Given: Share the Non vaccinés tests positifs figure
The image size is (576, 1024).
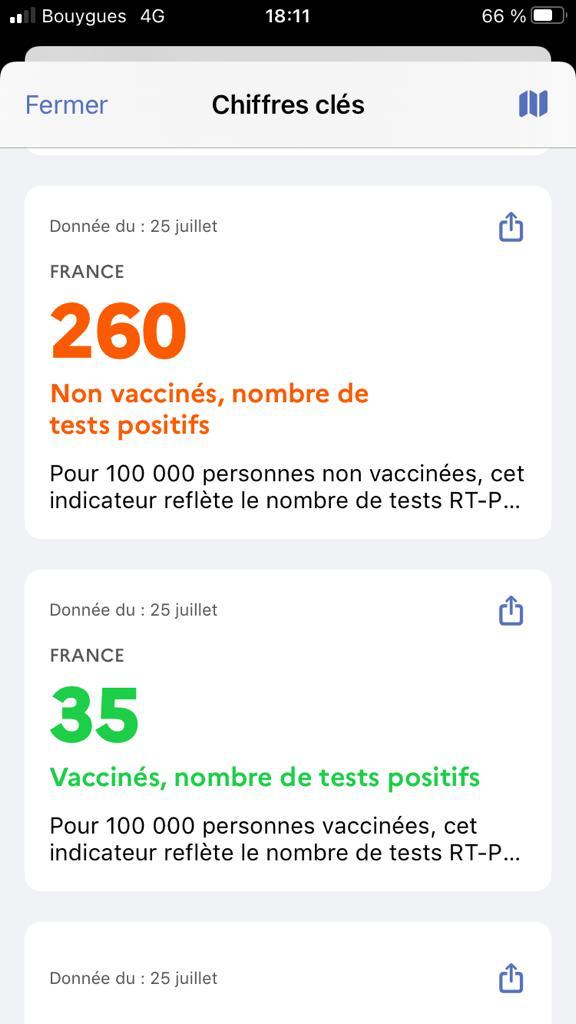Looking at the screenshot, I should pos(511,227).
